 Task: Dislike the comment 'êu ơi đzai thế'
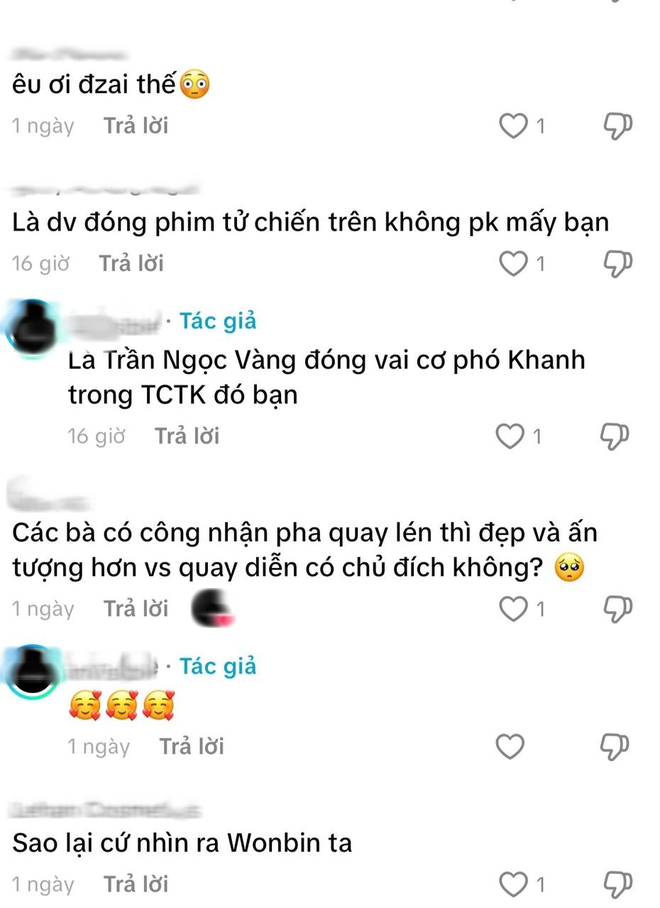tap(618, 126)
